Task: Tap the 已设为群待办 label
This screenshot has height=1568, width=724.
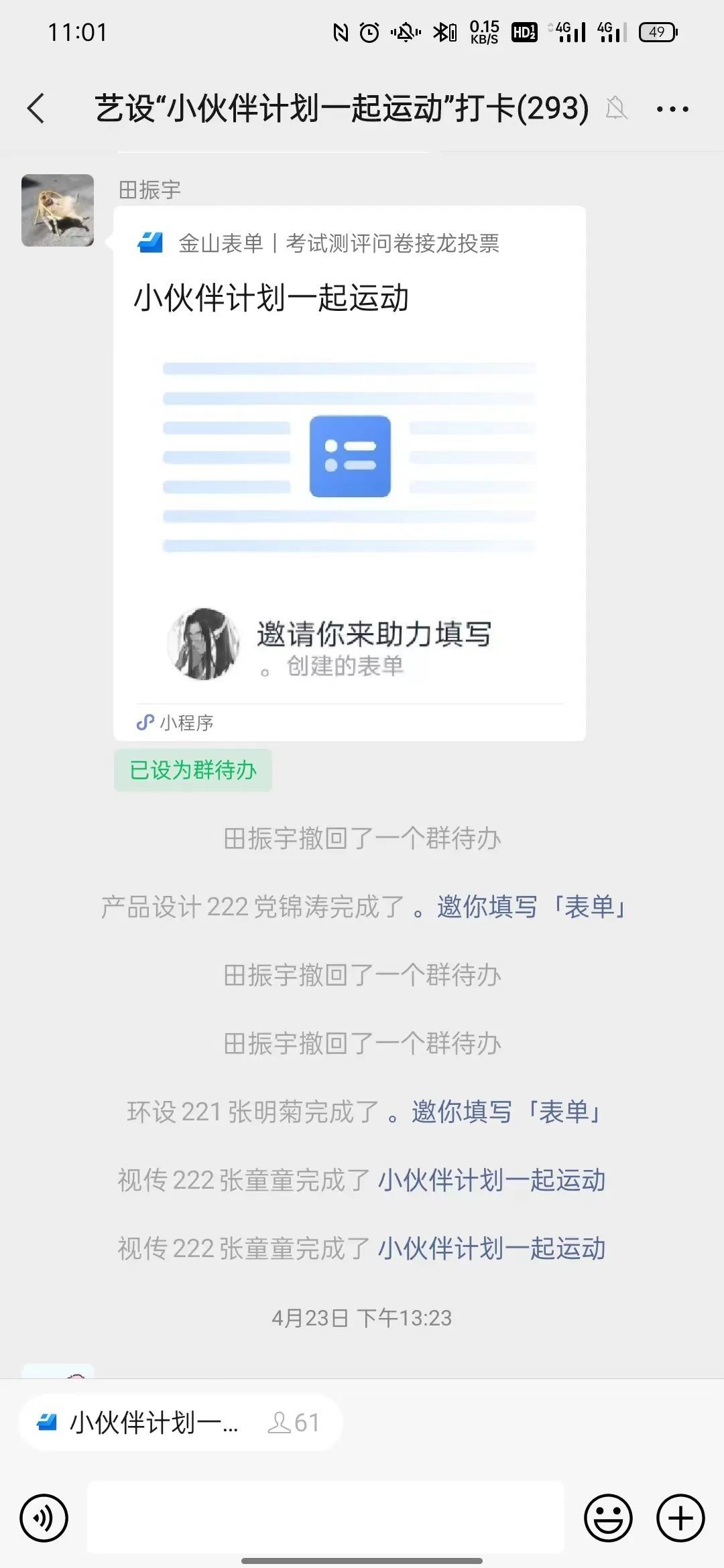Action: click(193, 771)
